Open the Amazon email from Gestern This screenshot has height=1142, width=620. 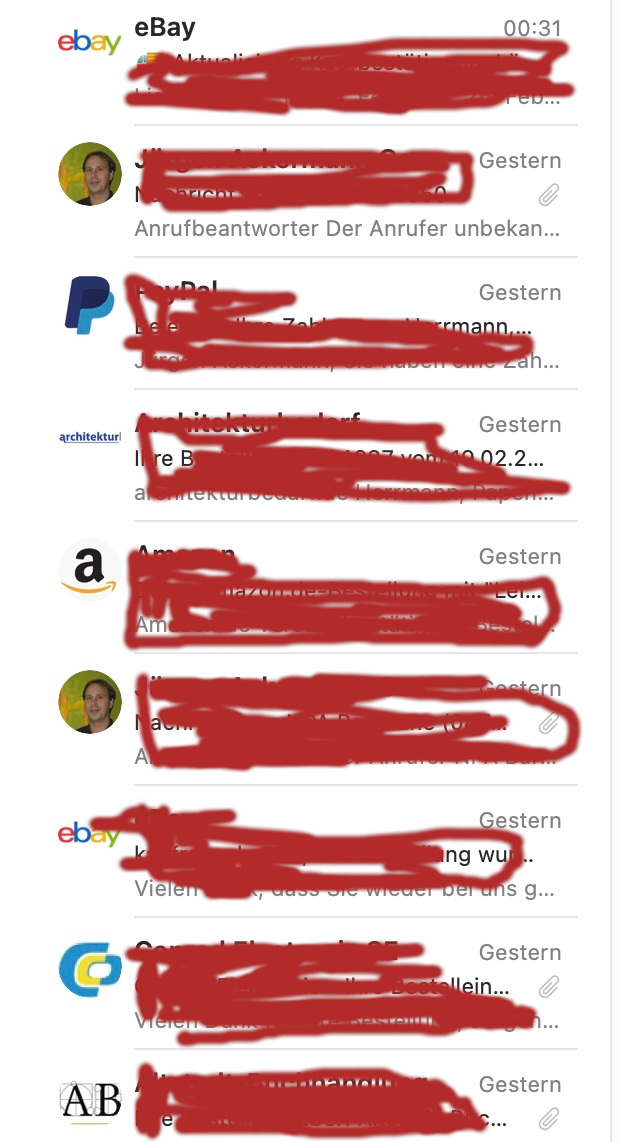tap(340, 590)
